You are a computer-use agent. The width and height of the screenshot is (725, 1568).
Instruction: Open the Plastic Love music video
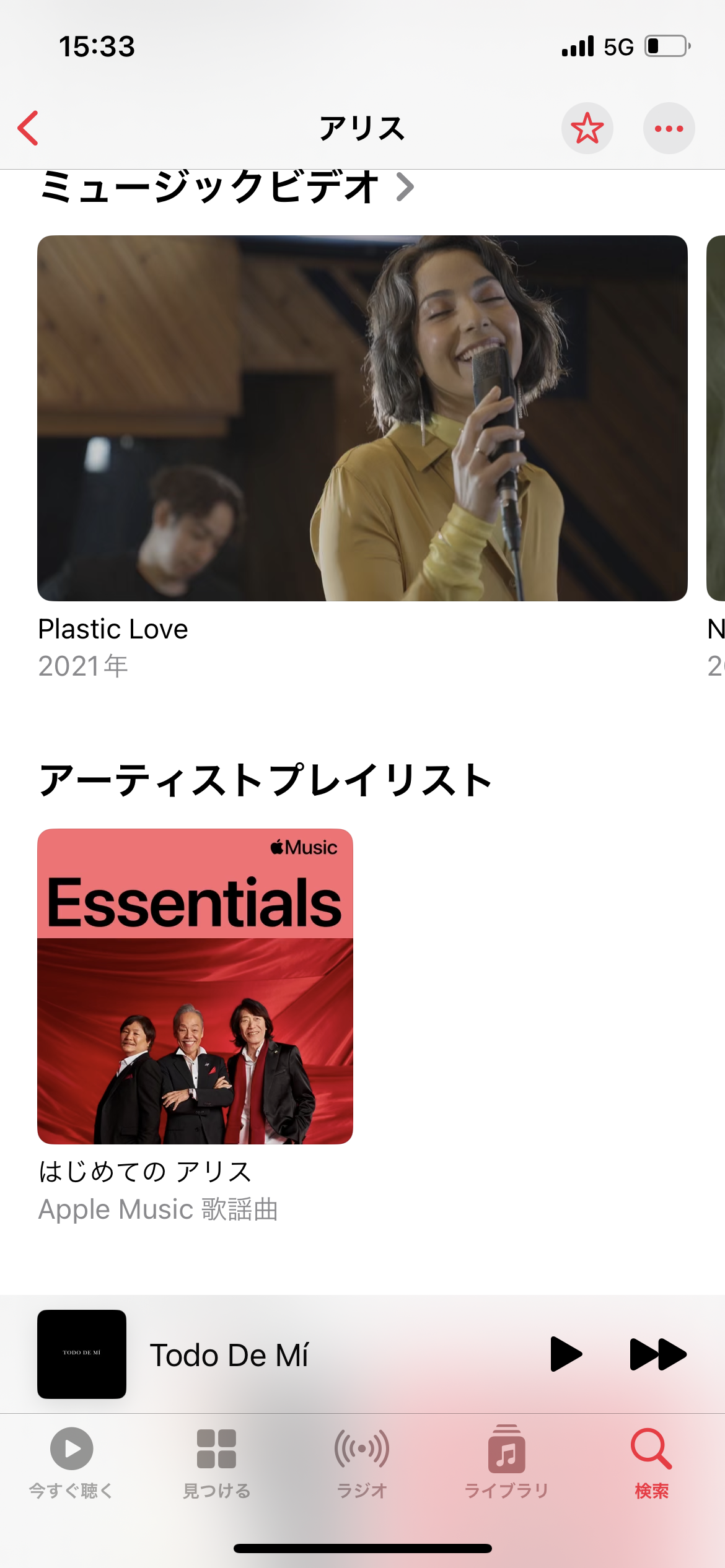click(x=362, y=418)
